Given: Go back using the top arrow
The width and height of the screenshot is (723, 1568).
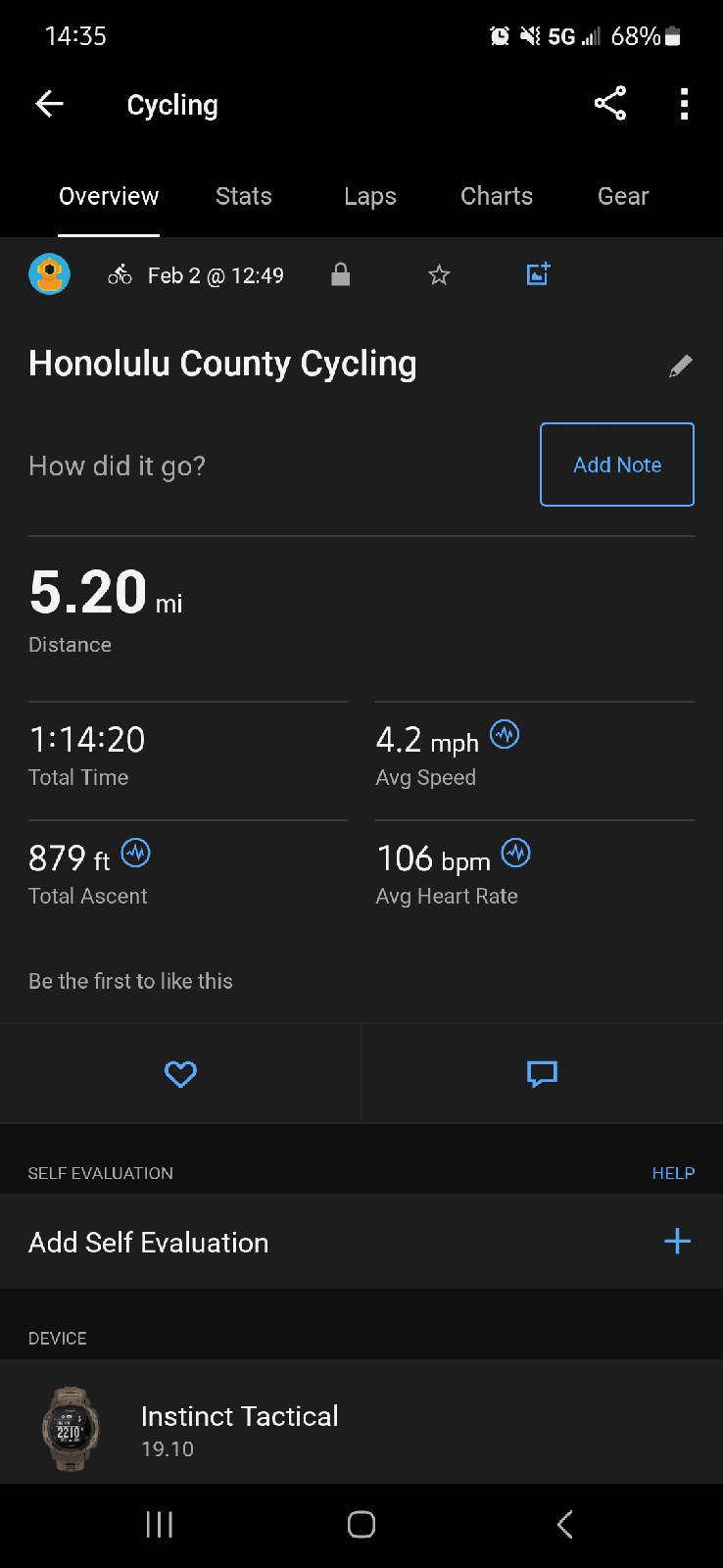Looking at the screenshot, I should pyautogui.click(x=49, y=104).
